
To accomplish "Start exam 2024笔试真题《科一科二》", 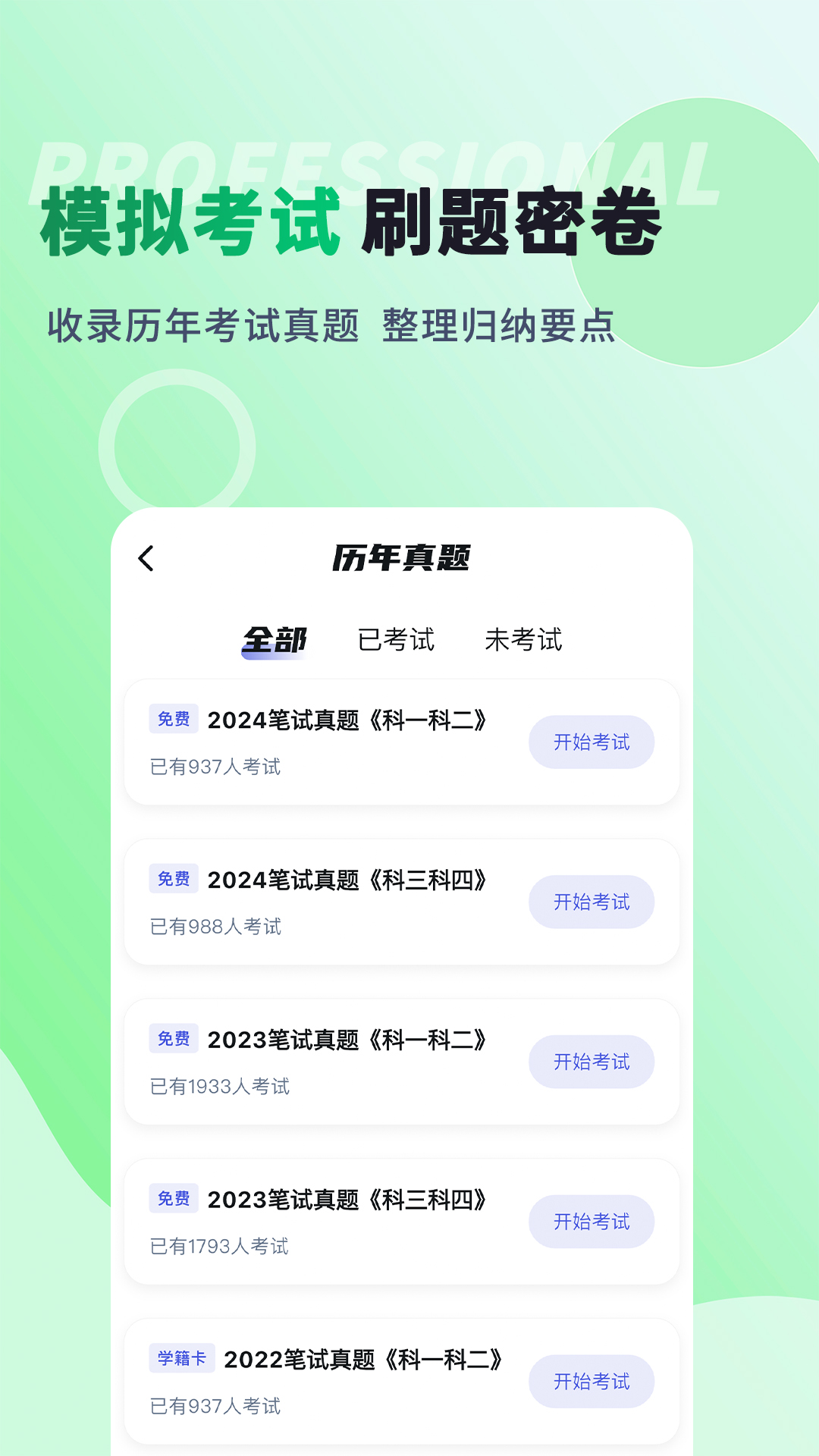I will (591, 742).
